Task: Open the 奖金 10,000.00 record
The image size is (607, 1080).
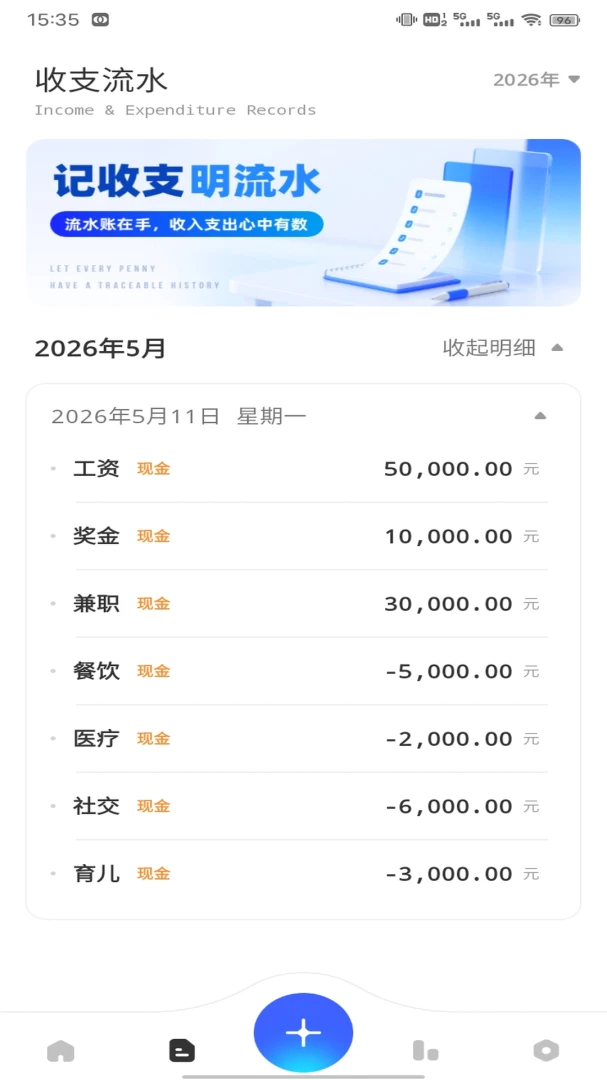Action: pyautogui.click(x=303, y=536)
